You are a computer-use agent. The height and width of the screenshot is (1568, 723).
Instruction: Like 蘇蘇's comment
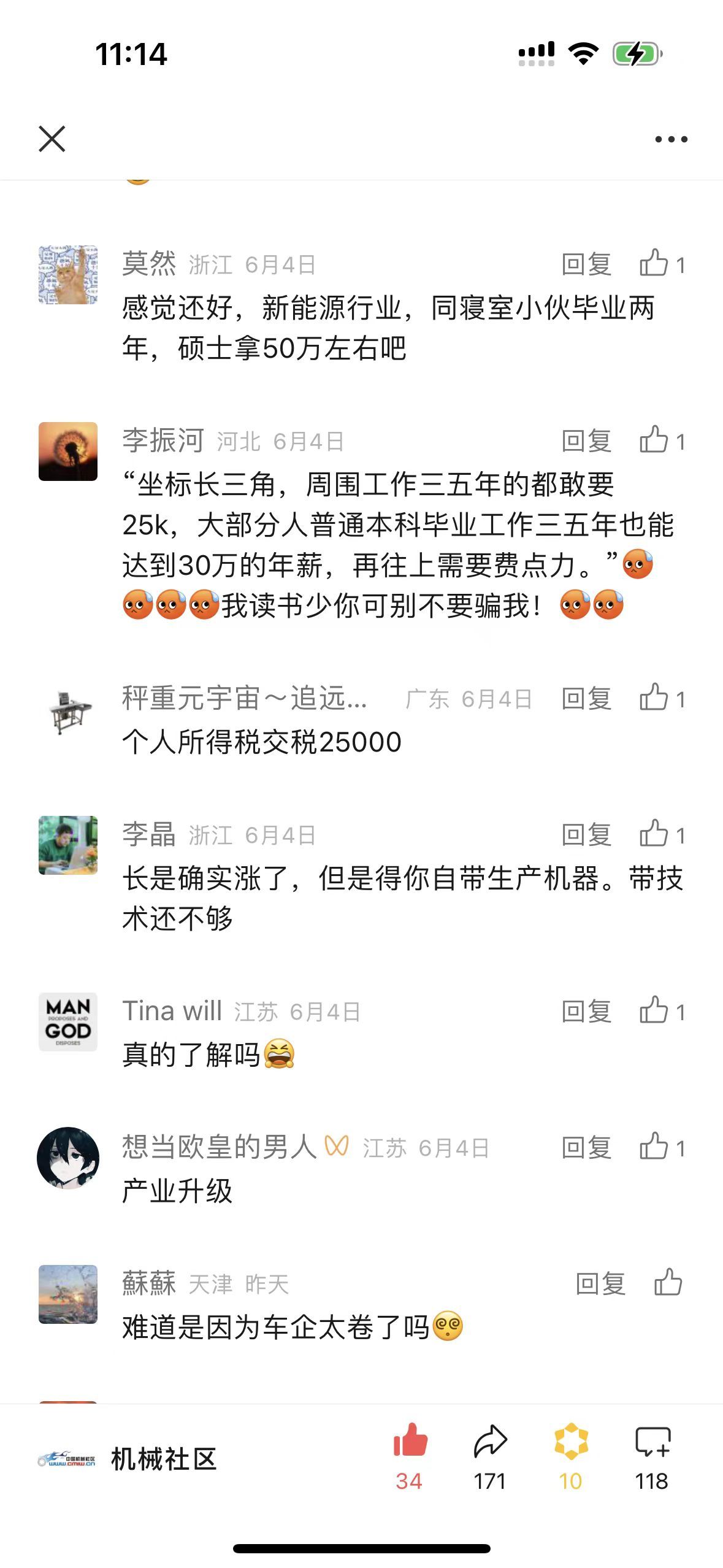click(668, 1283)
